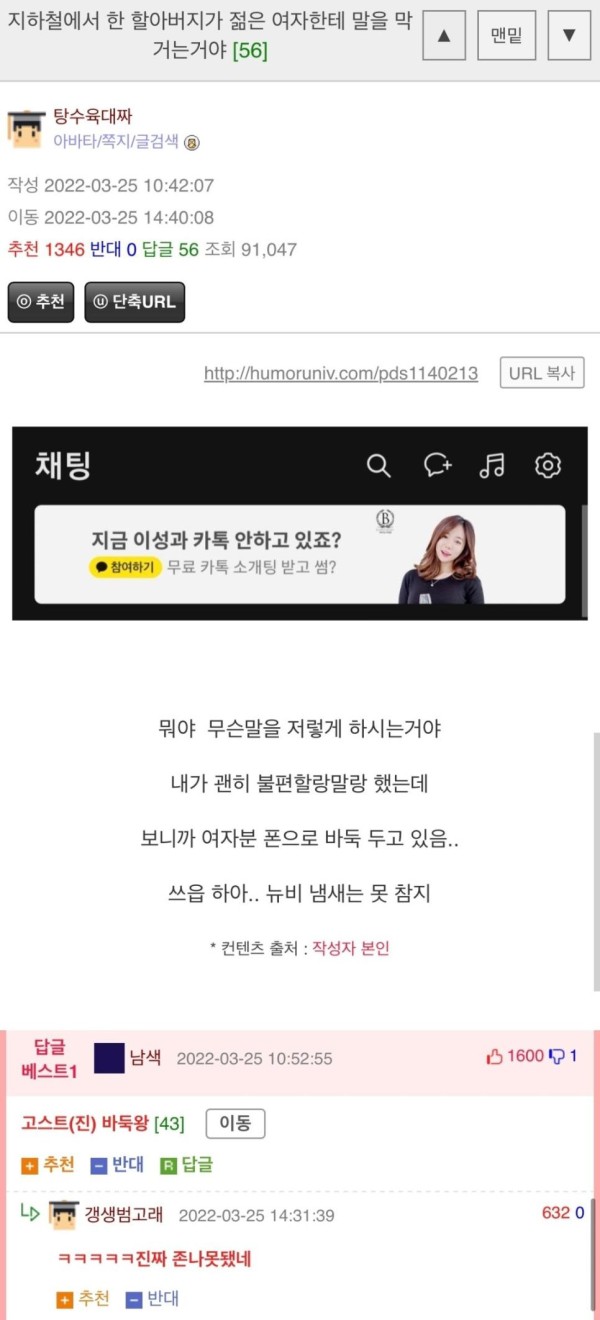600x1320 pixels.
Task: Downvote 갱생범고래's reply with 반대
Action: (x=151, y=1299)
